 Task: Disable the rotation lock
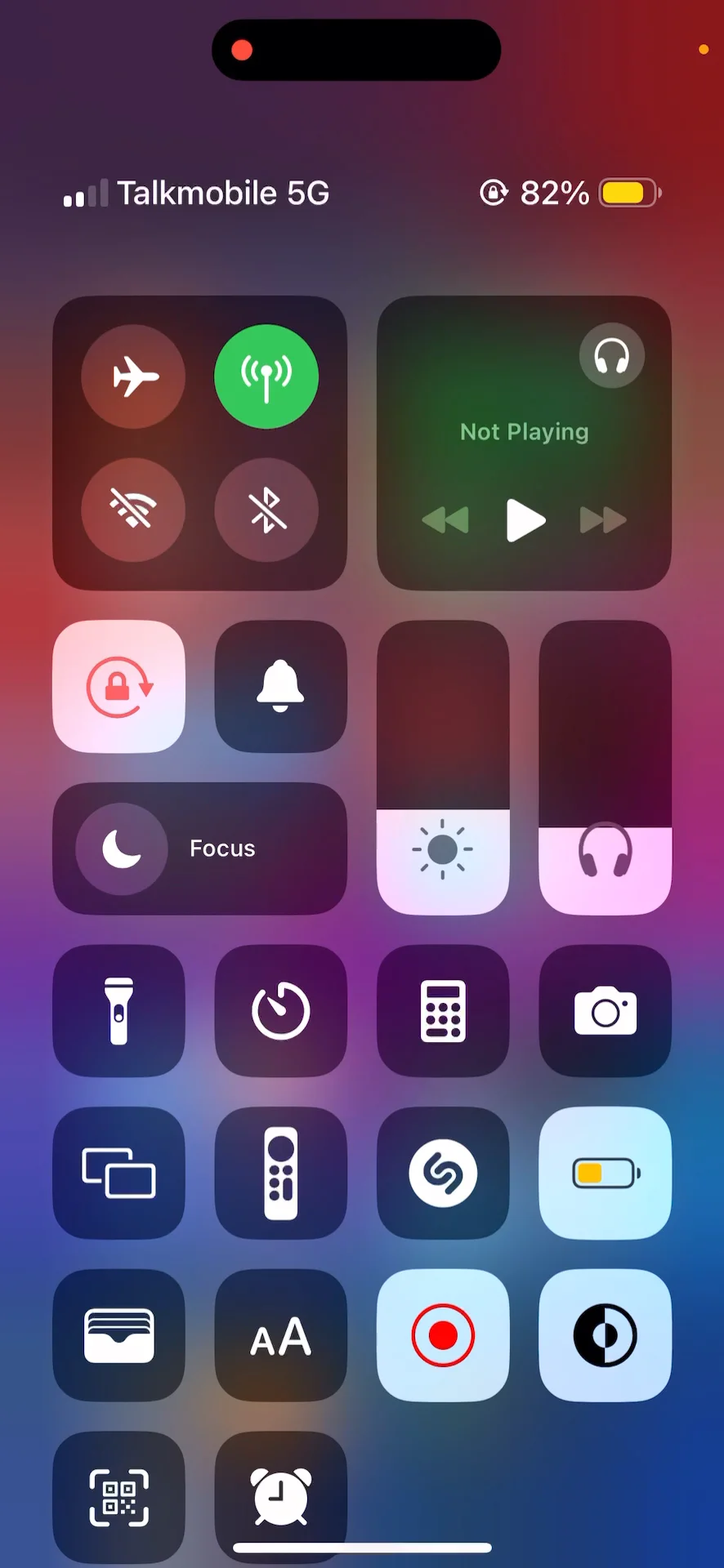[119, 686]
